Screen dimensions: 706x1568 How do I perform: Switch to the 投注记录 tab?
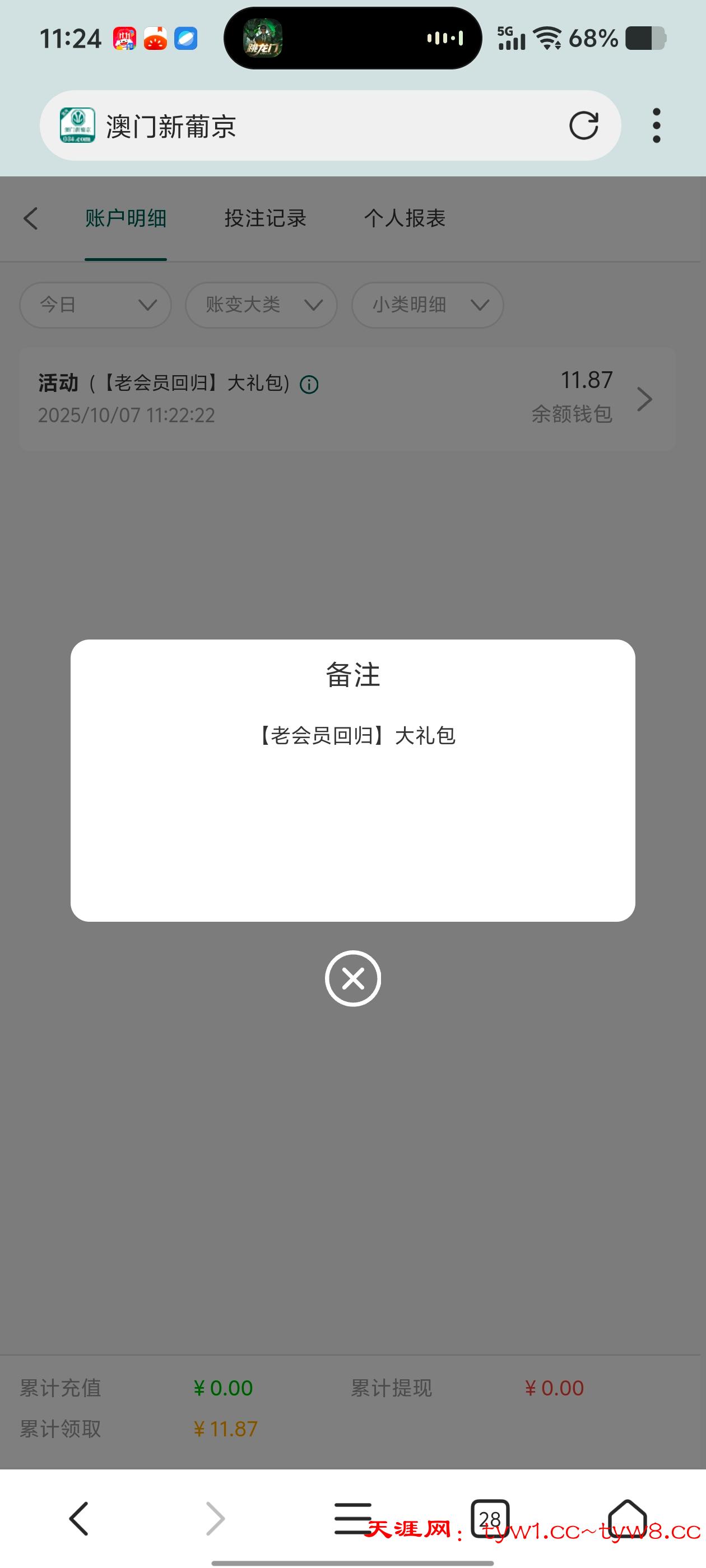(265, 218)
